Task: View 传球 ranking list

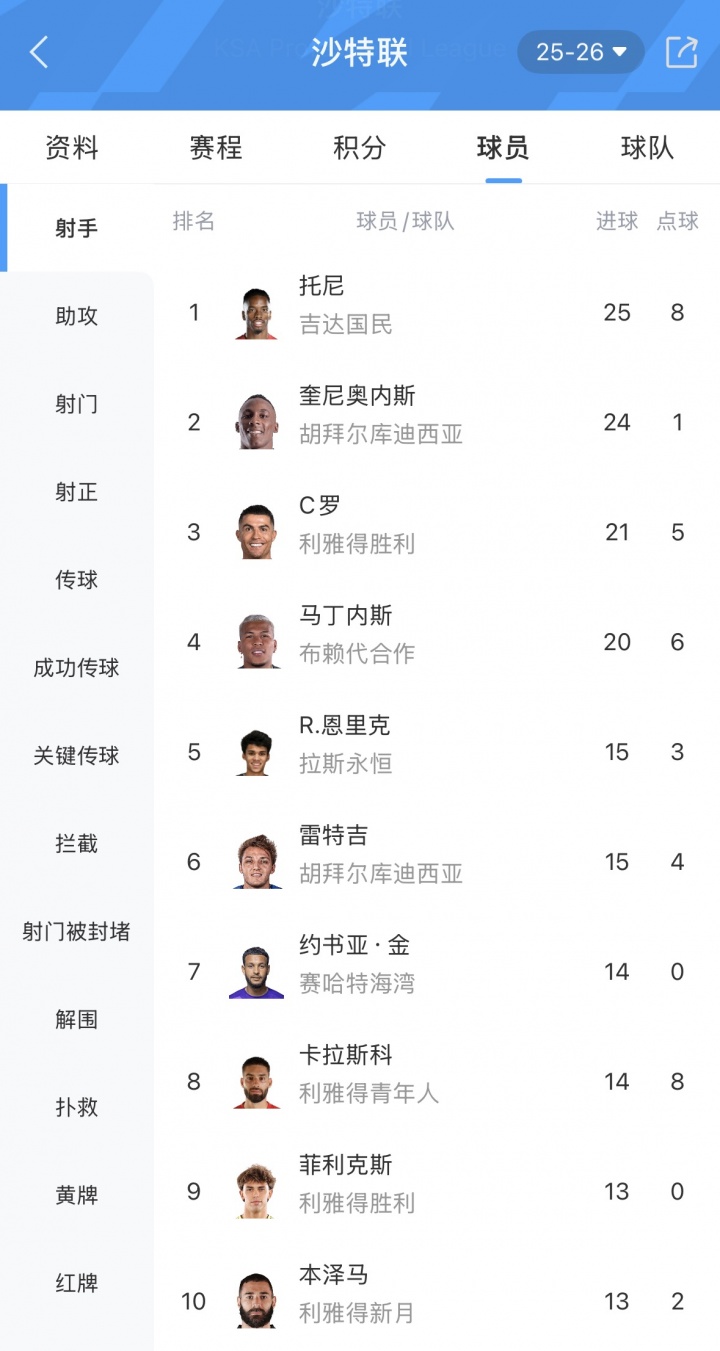Action: (x=76, y=580)
